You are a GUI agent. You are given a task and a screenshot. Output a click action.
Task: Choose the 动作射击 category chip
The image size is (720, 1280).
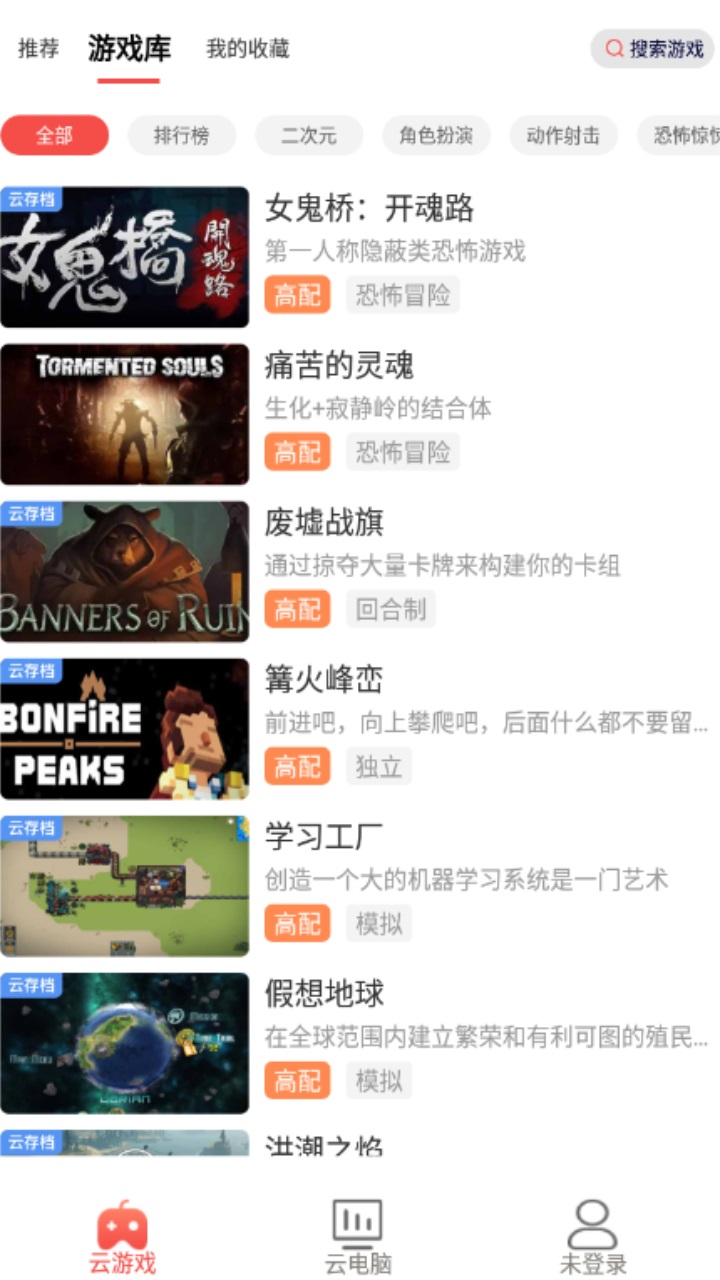pyautogui.click(x=563, y=136)
